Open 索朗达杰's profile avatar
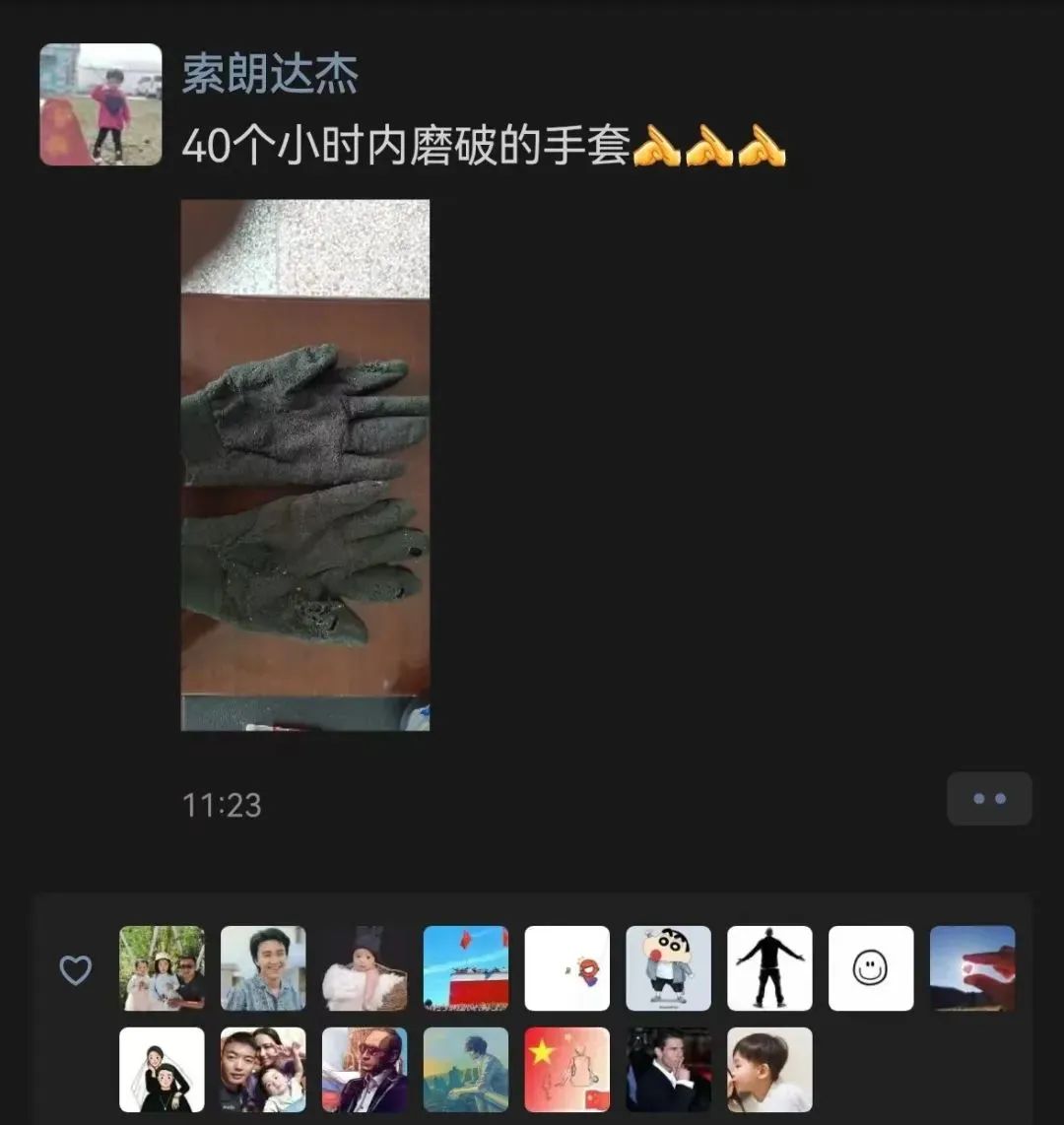Screen dimensions: 1064x1125 pyautogui.click(x=100, y=104)
